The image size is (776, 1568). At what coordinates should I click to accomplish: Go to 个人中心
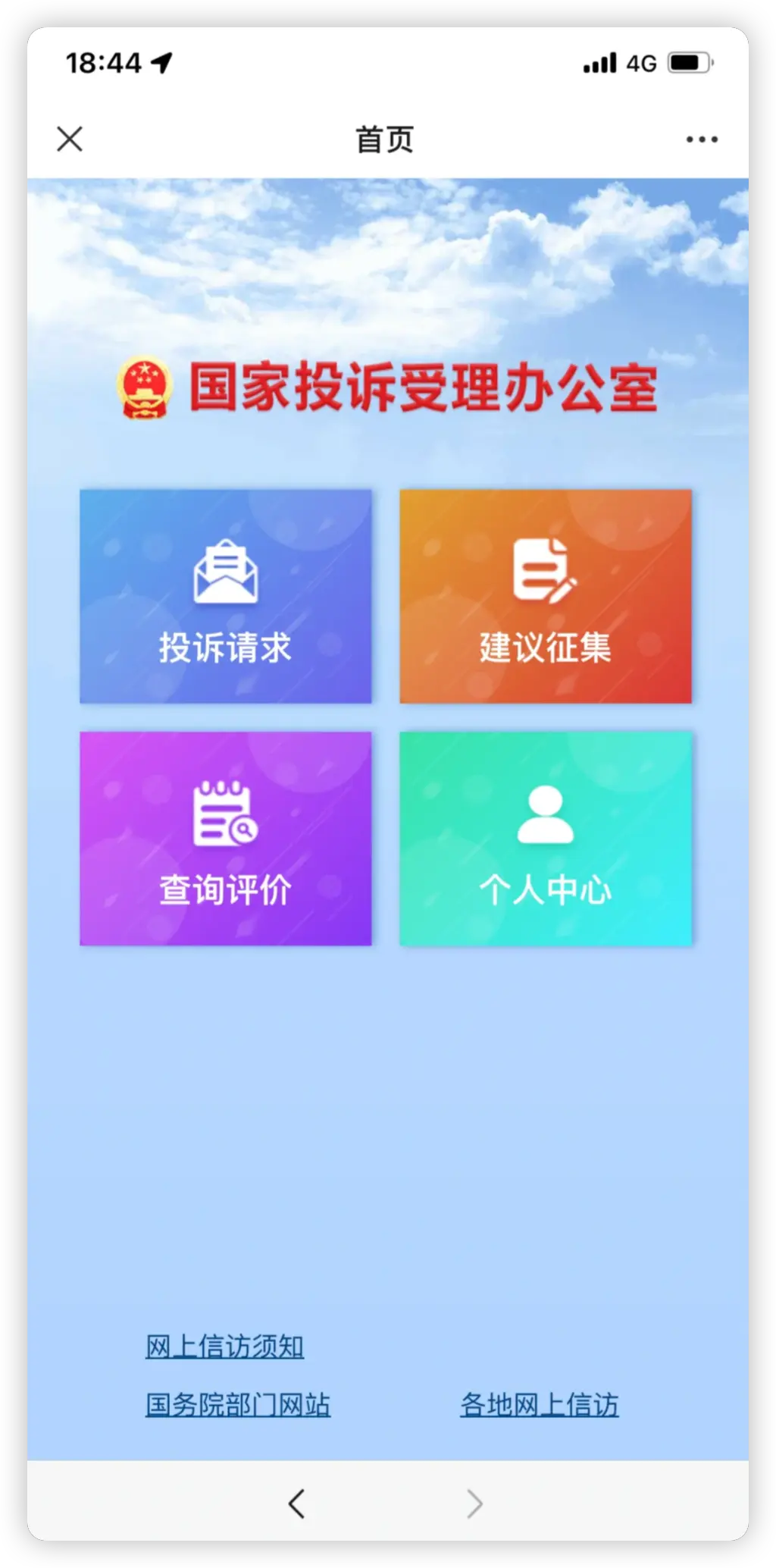[x=546, y=839]
